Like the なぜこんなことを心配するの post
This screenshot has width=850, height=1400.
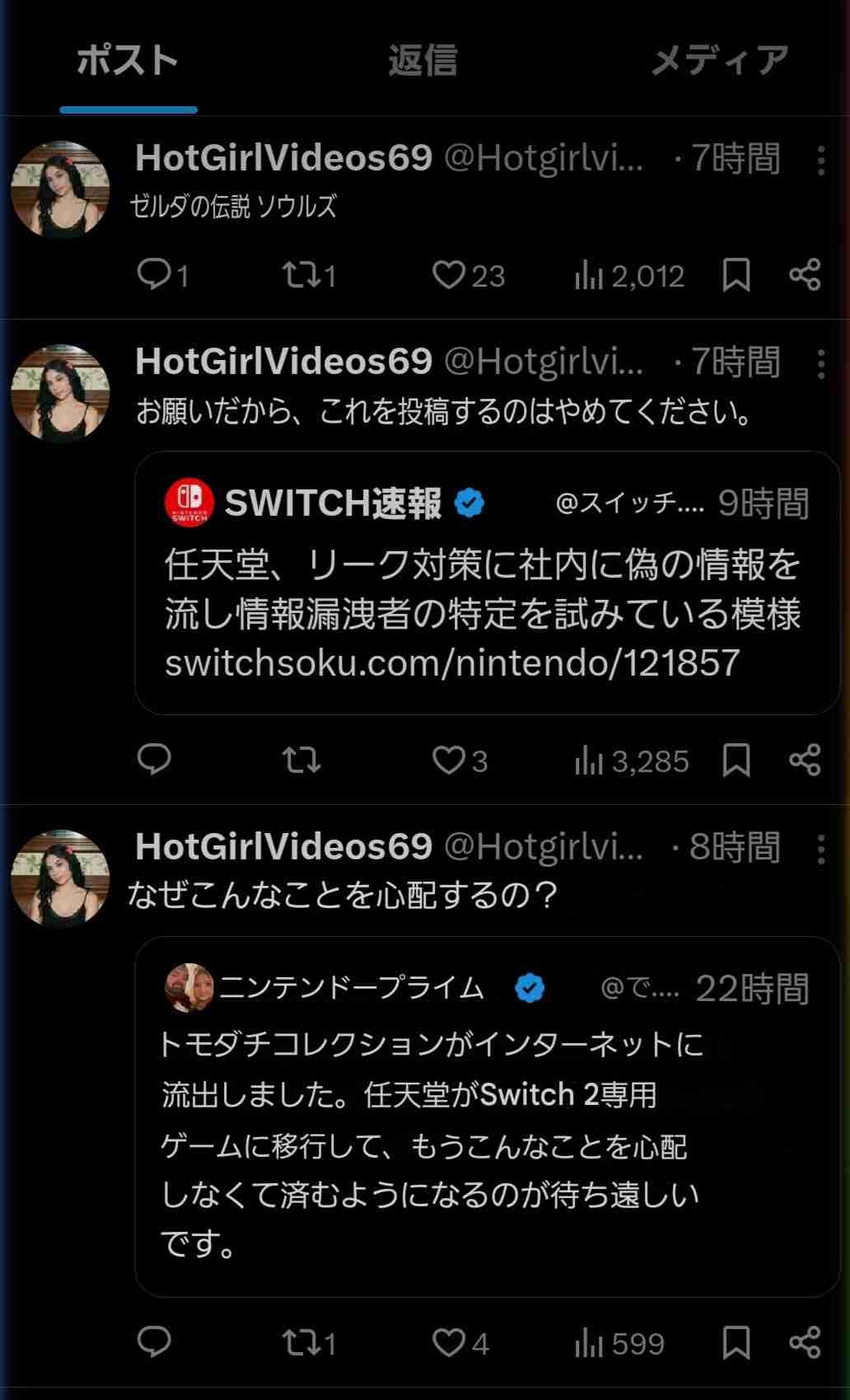point(449,1343)
